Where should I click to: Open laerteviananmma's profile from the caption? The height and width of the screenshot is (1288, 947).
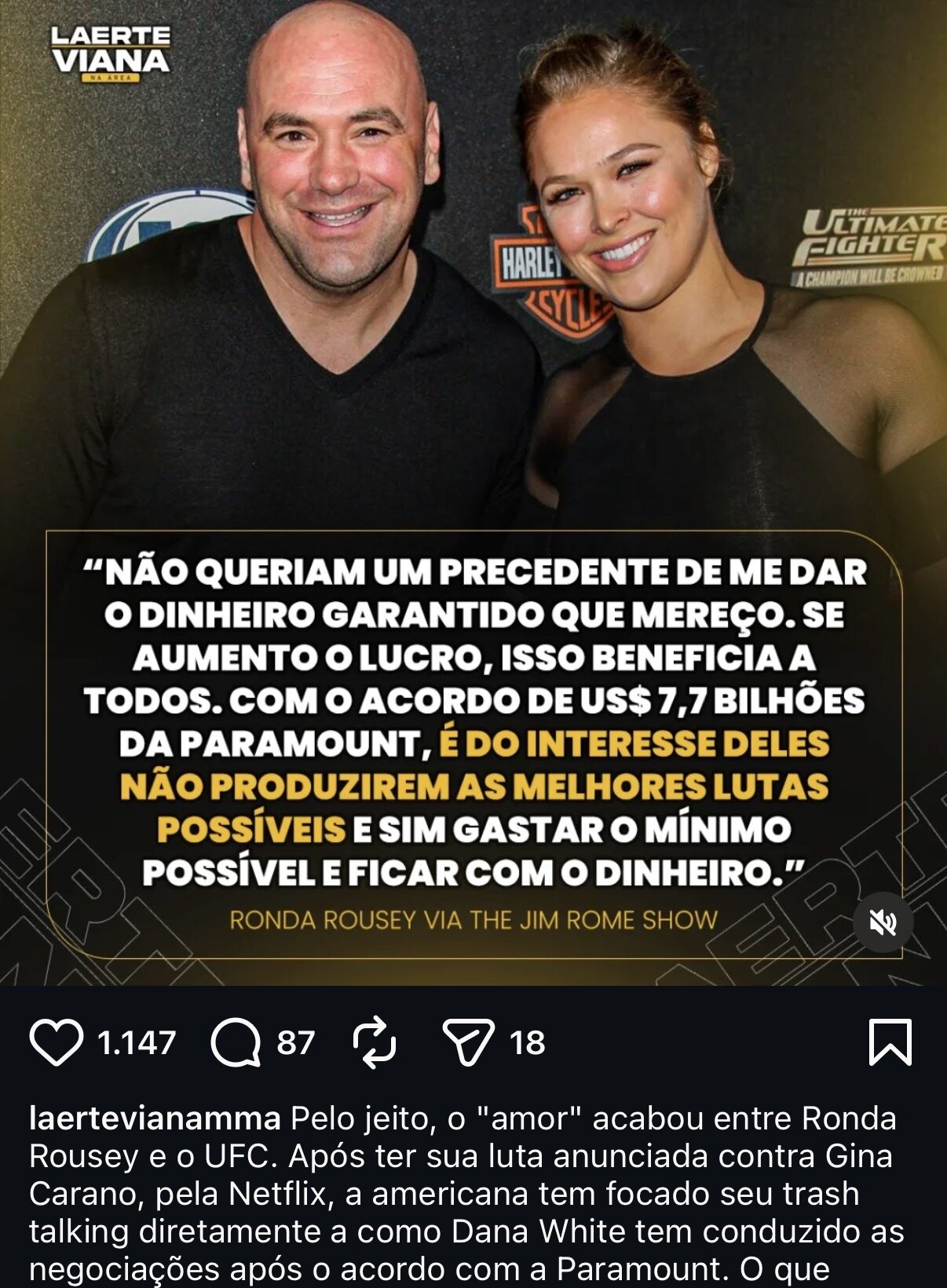pos(155,1118)
